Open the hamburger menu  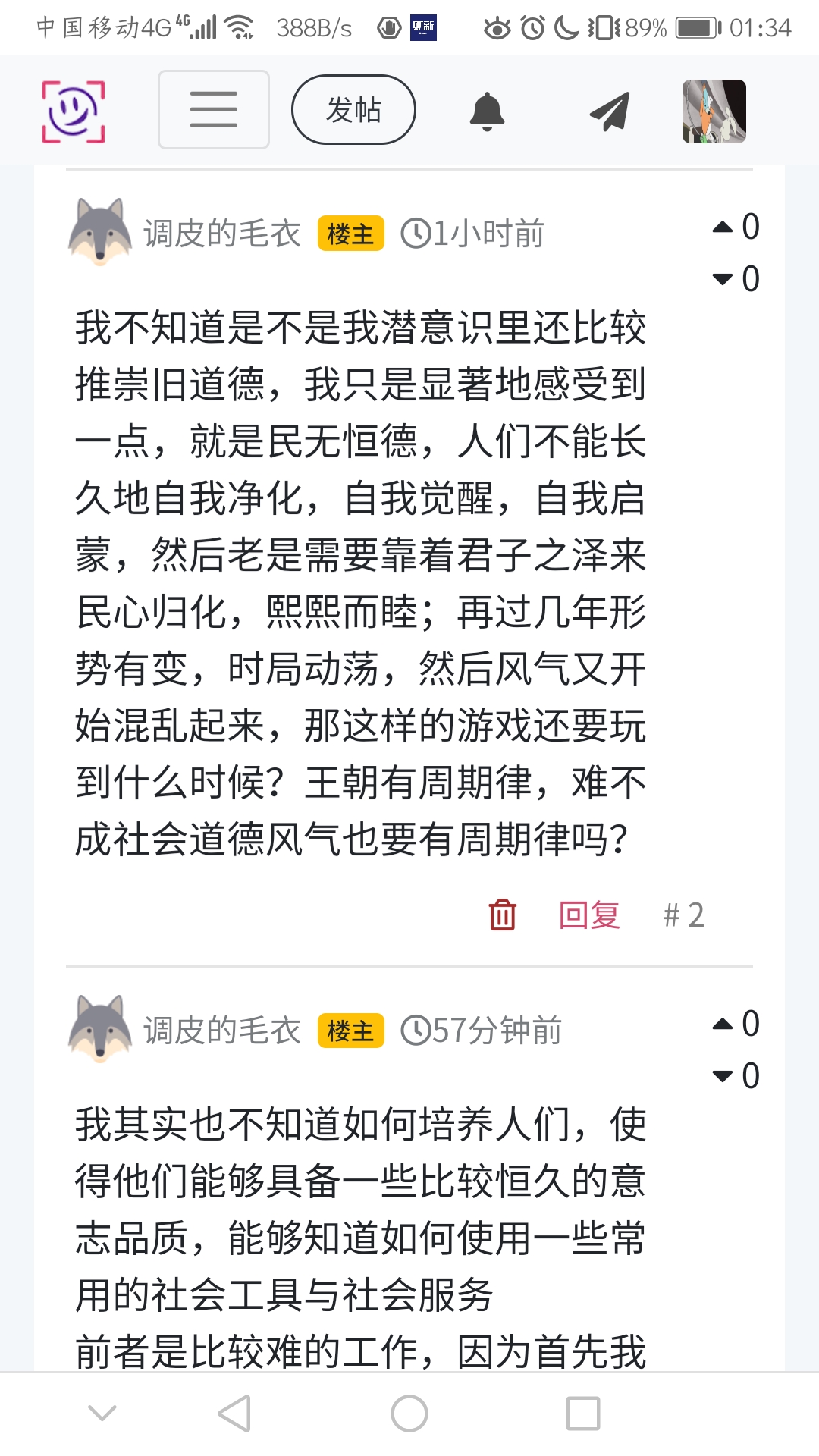[x=214, y=110]
